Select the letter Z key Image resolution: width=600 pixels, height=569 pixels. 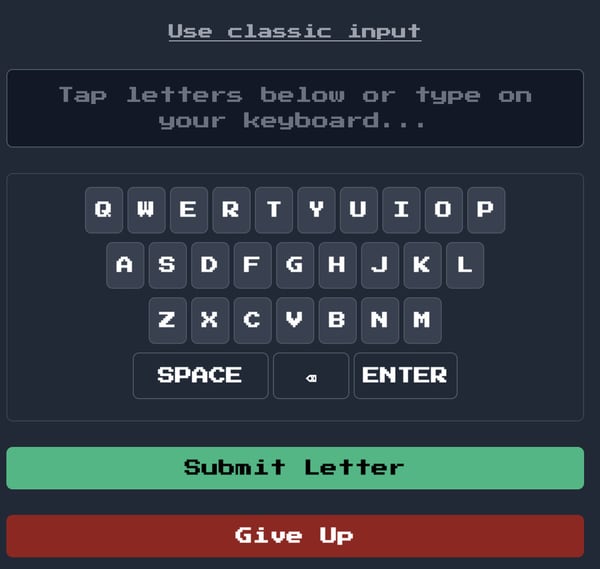tap(167, 320)
